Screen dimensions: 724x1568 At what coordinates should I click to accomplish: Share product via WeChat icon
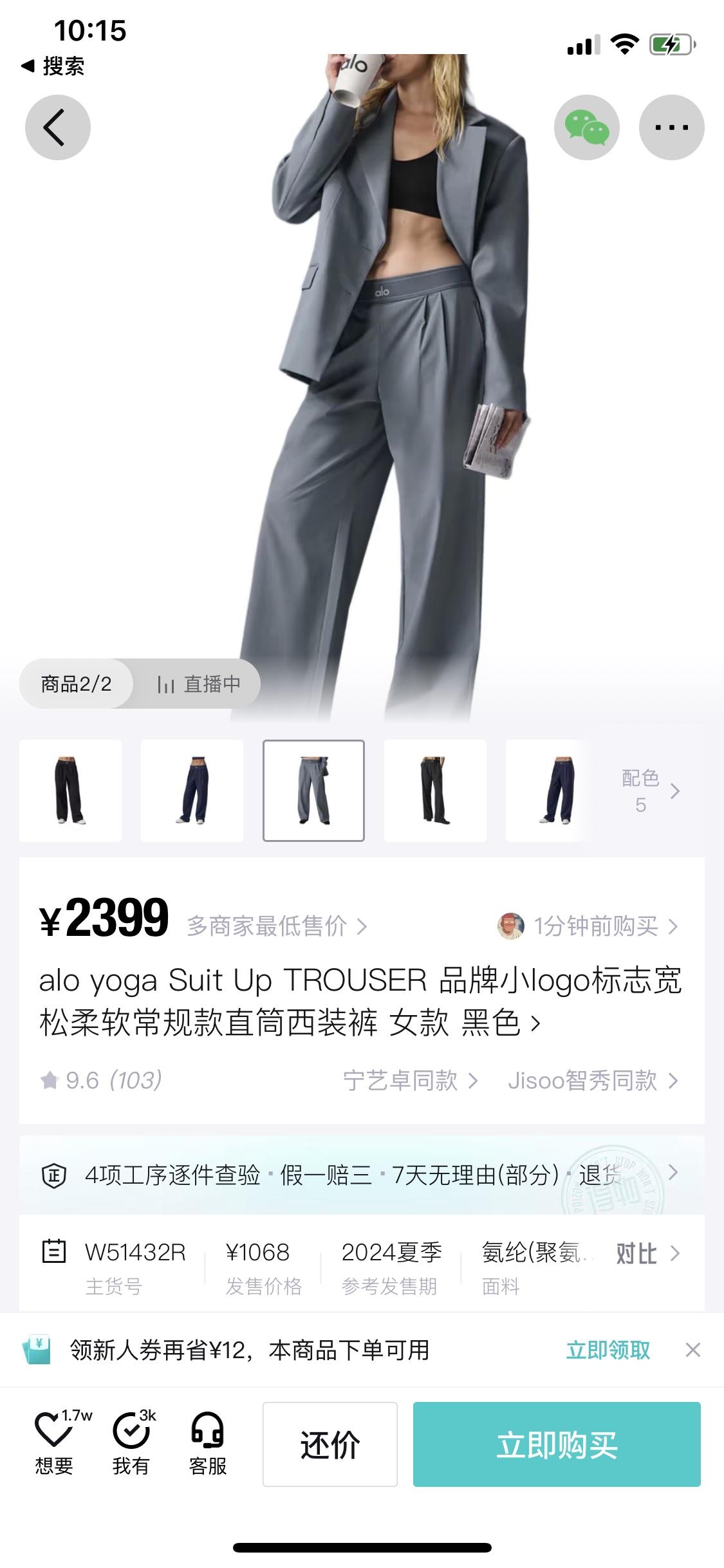pyautogui.click(x=586, y=127)
